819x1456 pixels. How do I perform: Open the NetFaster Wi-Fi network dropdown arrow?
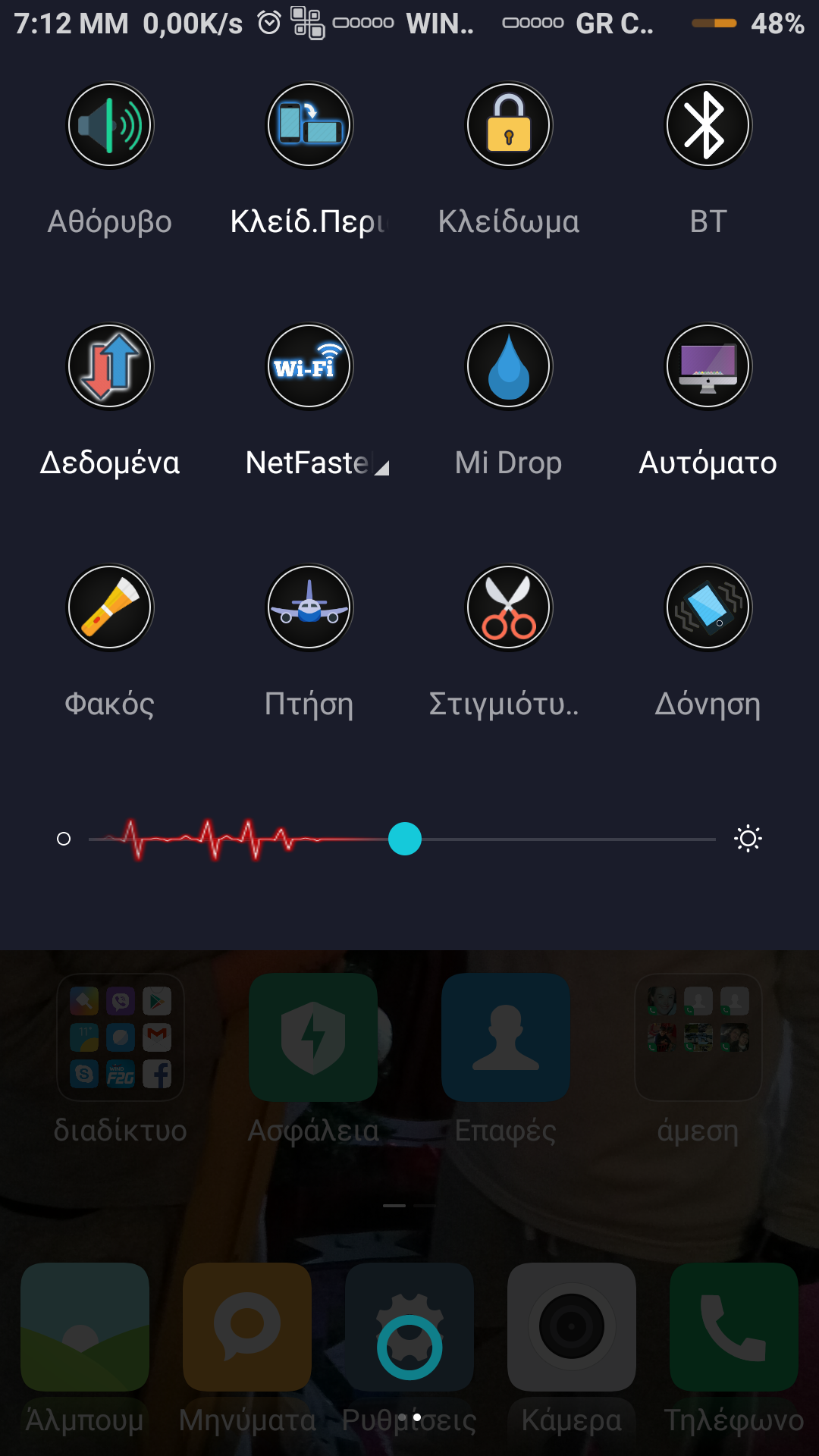(x=382, y=469)
